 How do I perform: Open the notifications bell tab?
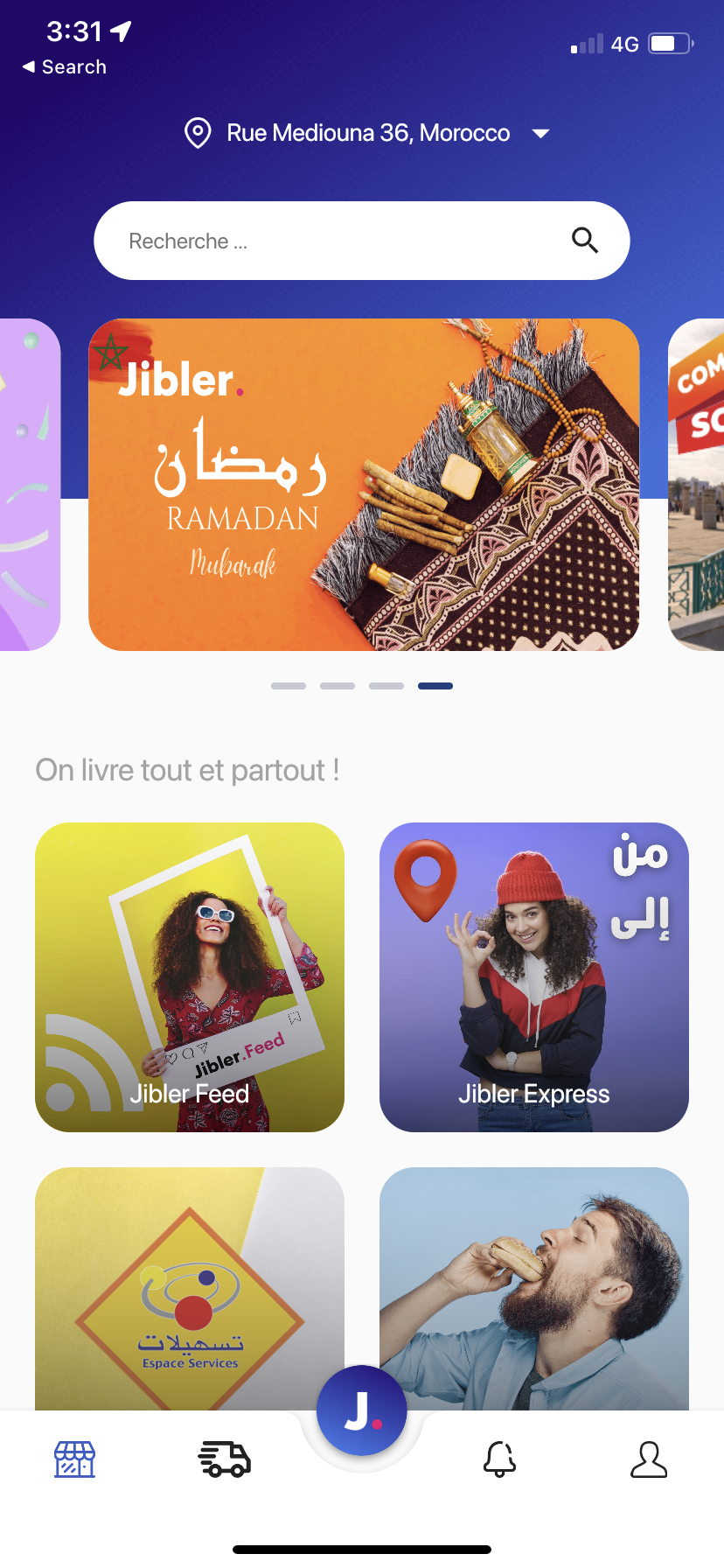500,1459
